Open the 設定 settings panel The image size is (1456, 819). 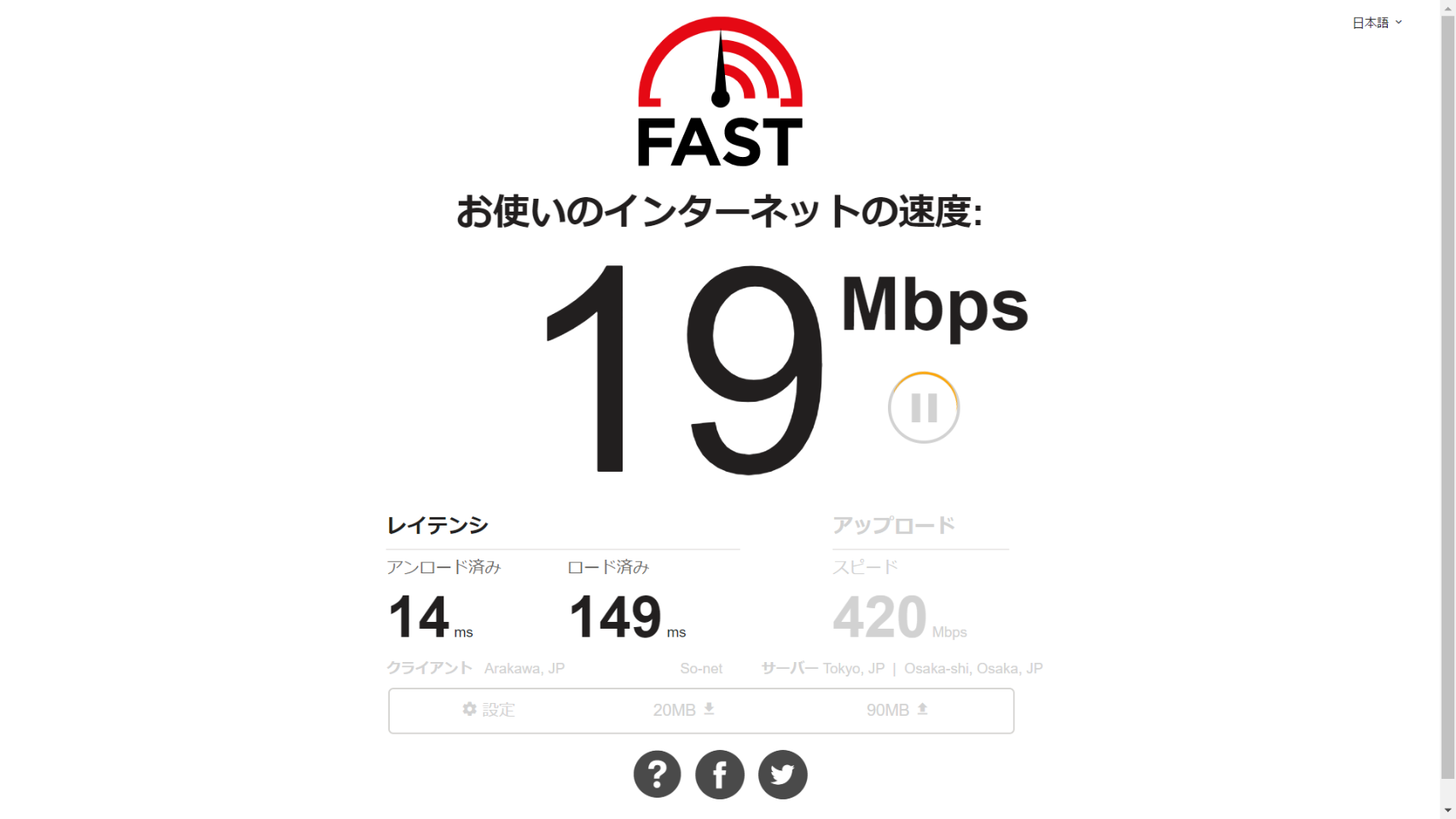tap(489, 710)
